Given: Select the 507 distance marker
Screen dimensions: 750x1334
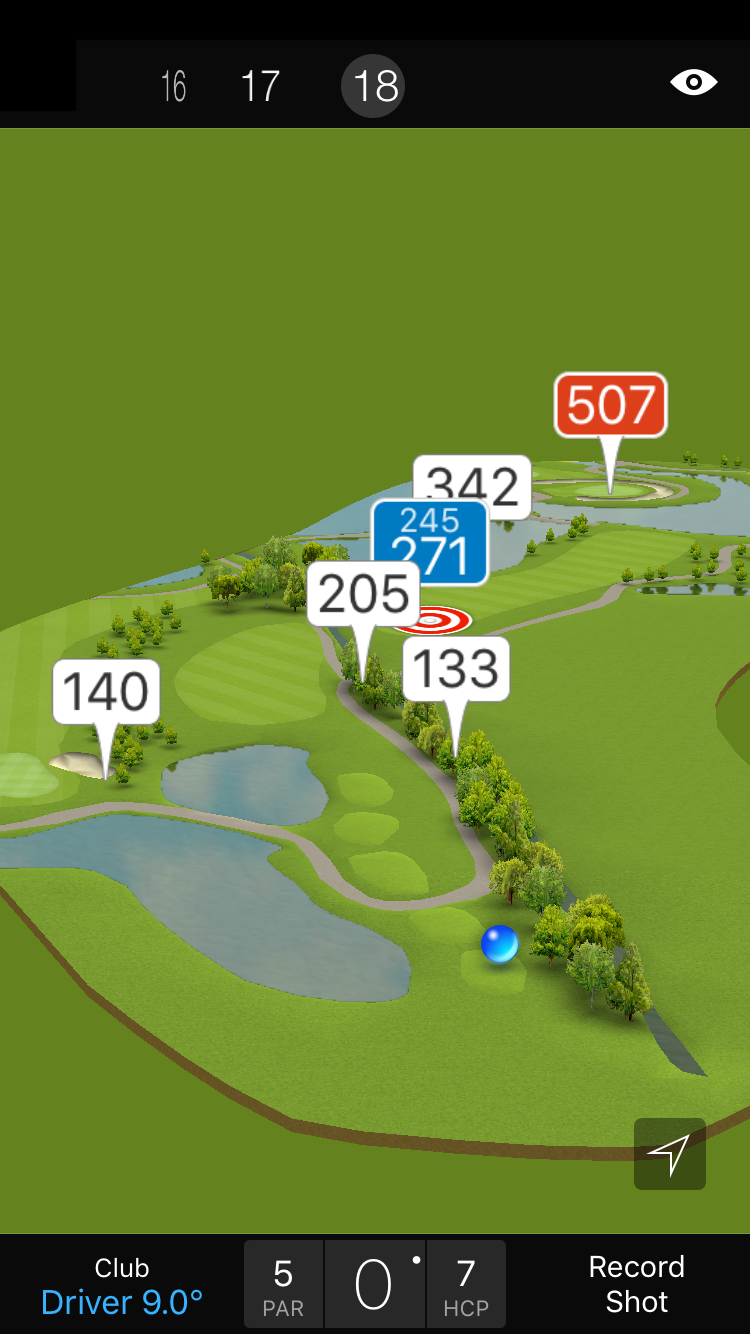Looking at the screenshot, I should click(610, 405).
